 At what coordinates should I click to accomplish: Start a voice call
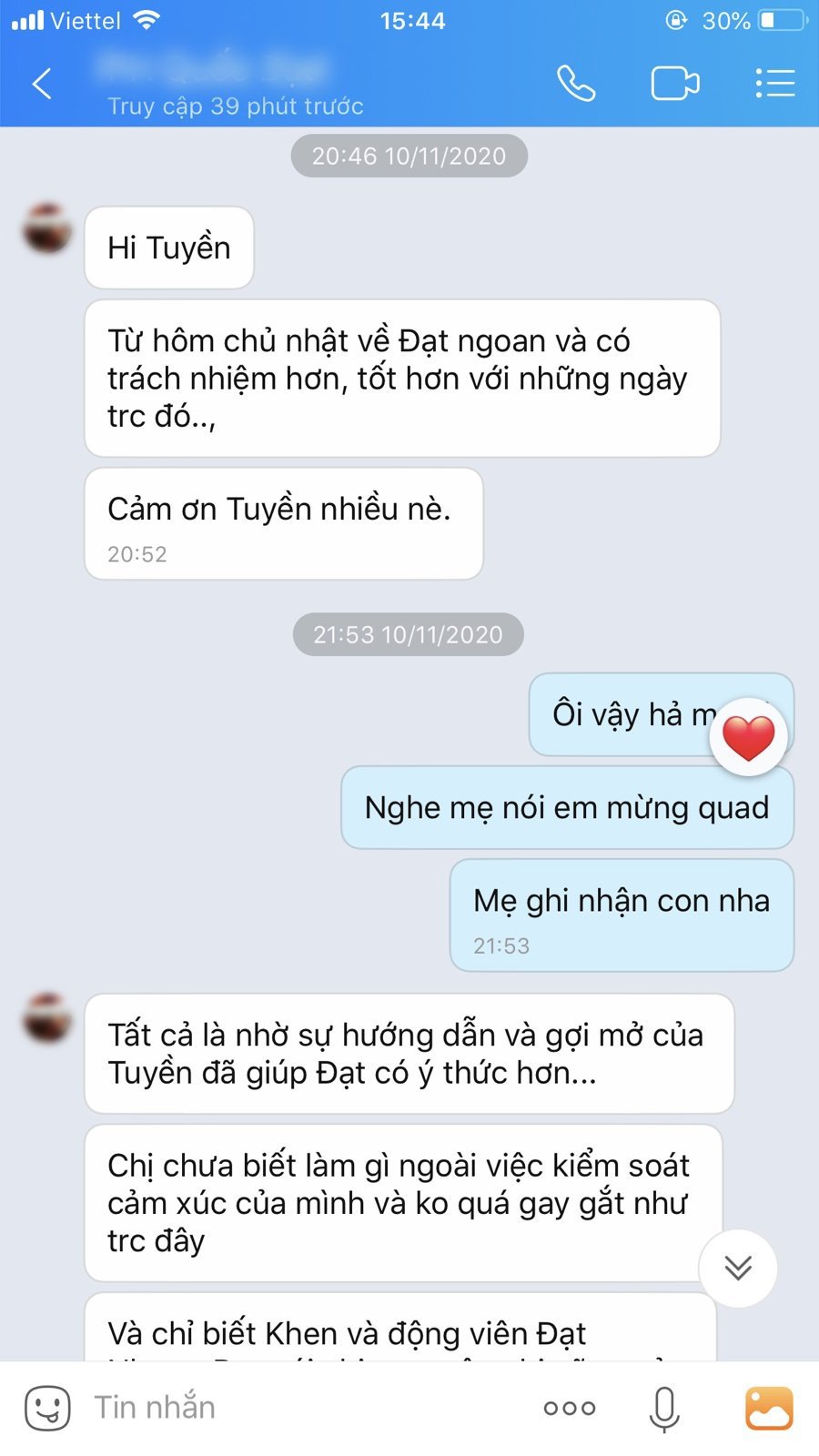pyautogui.click(x=576, y=84)
